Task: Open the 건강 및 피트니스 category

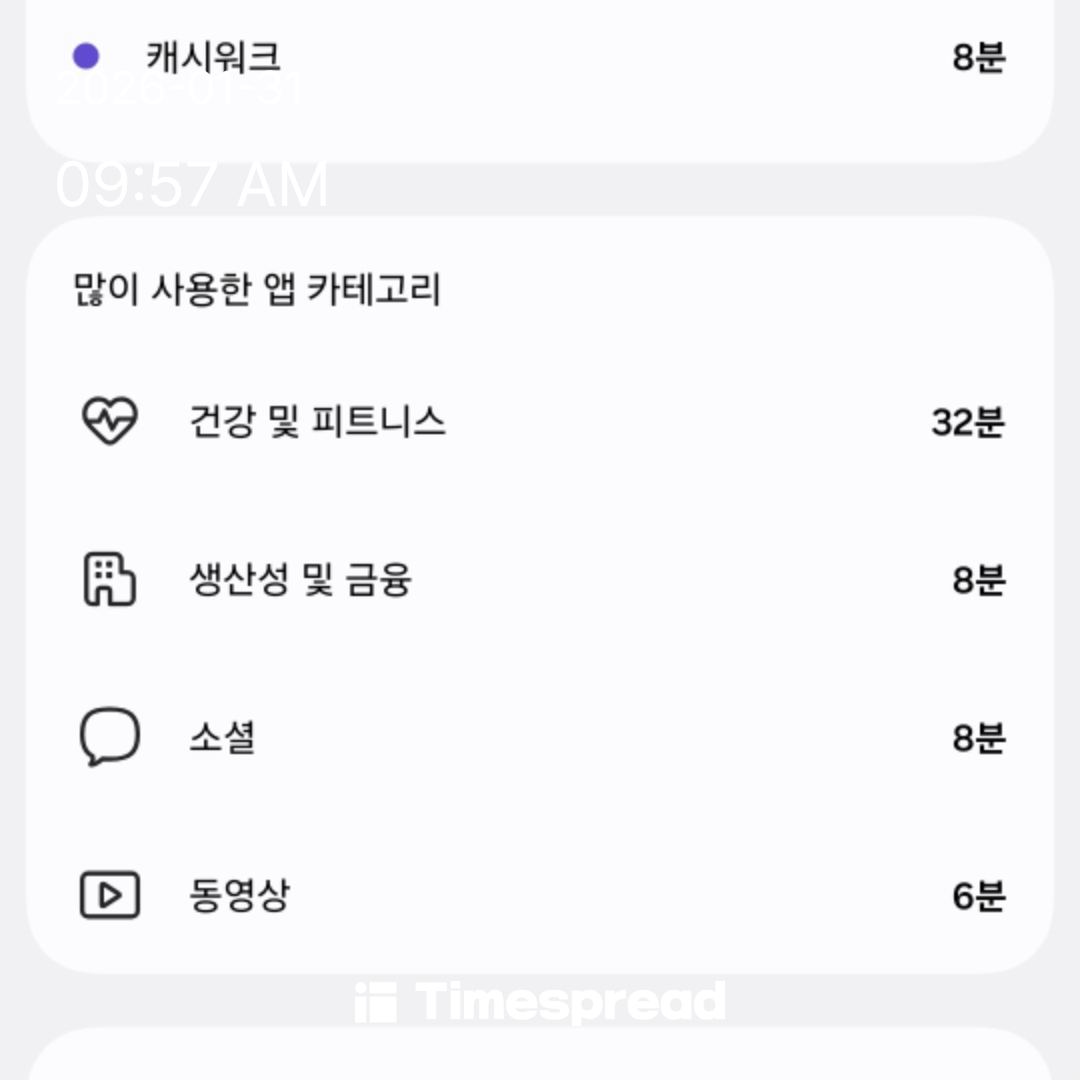Action: pyautogui.click(x=540, y=422)
